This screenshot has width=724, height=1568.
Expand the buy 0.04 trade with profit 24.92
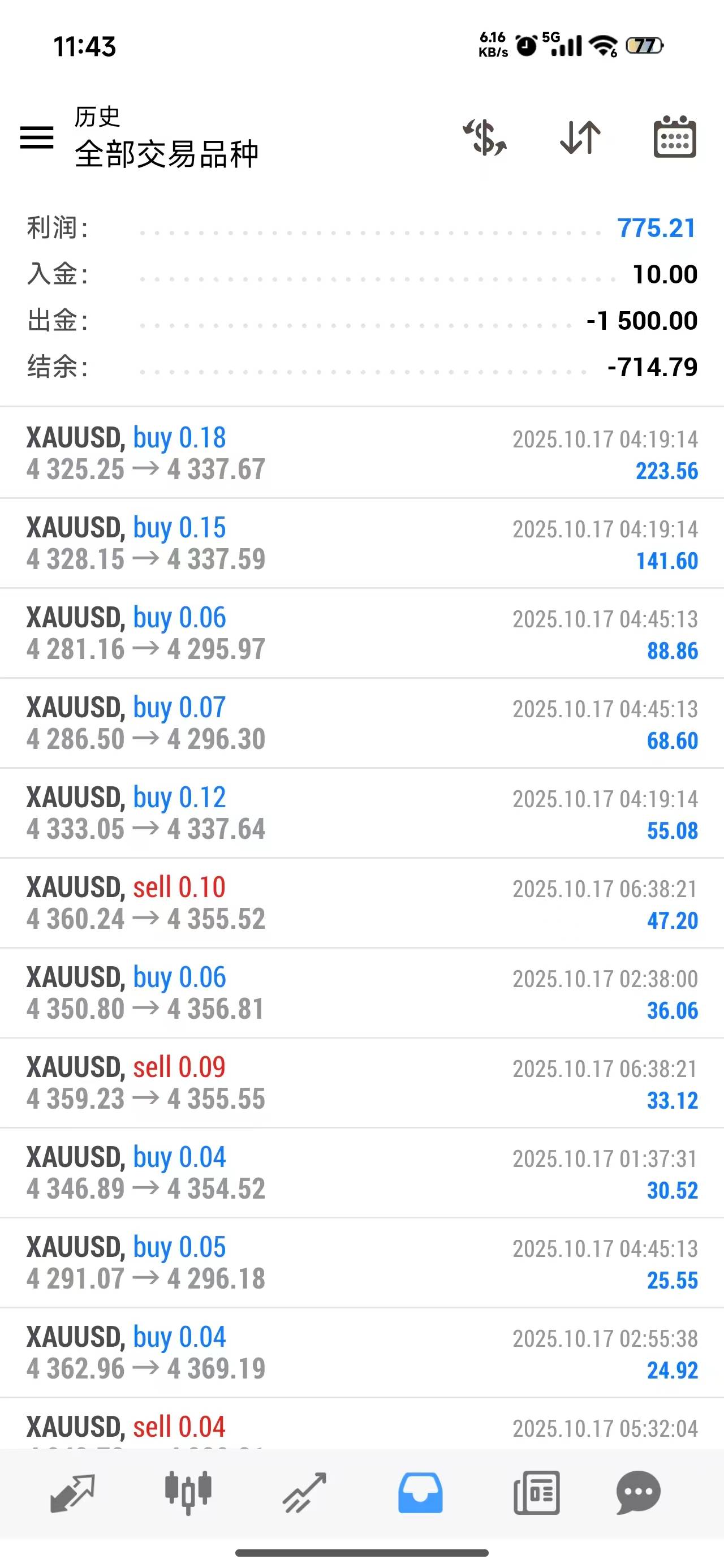(x=361, y=1352)
